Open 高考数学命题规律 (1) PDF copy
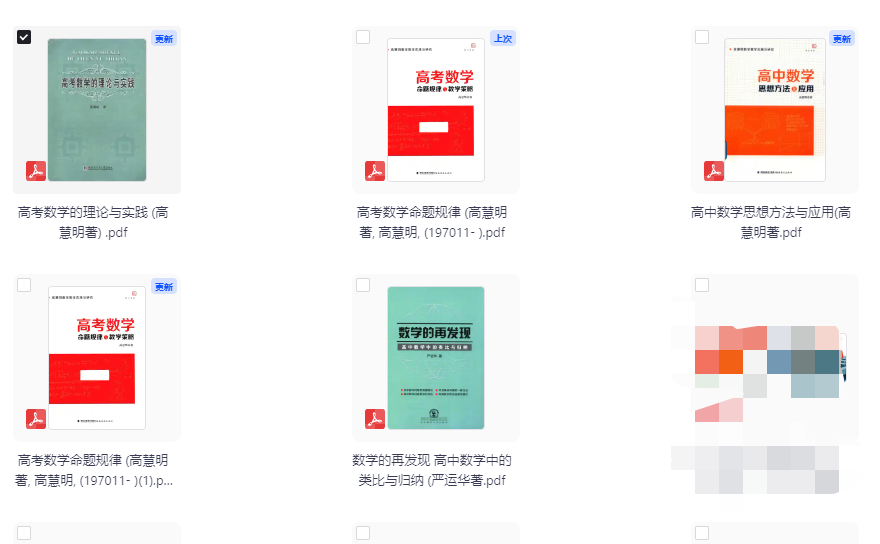This screenshot has width=880, height=544. pyautogui.click(x=97, y=358)
